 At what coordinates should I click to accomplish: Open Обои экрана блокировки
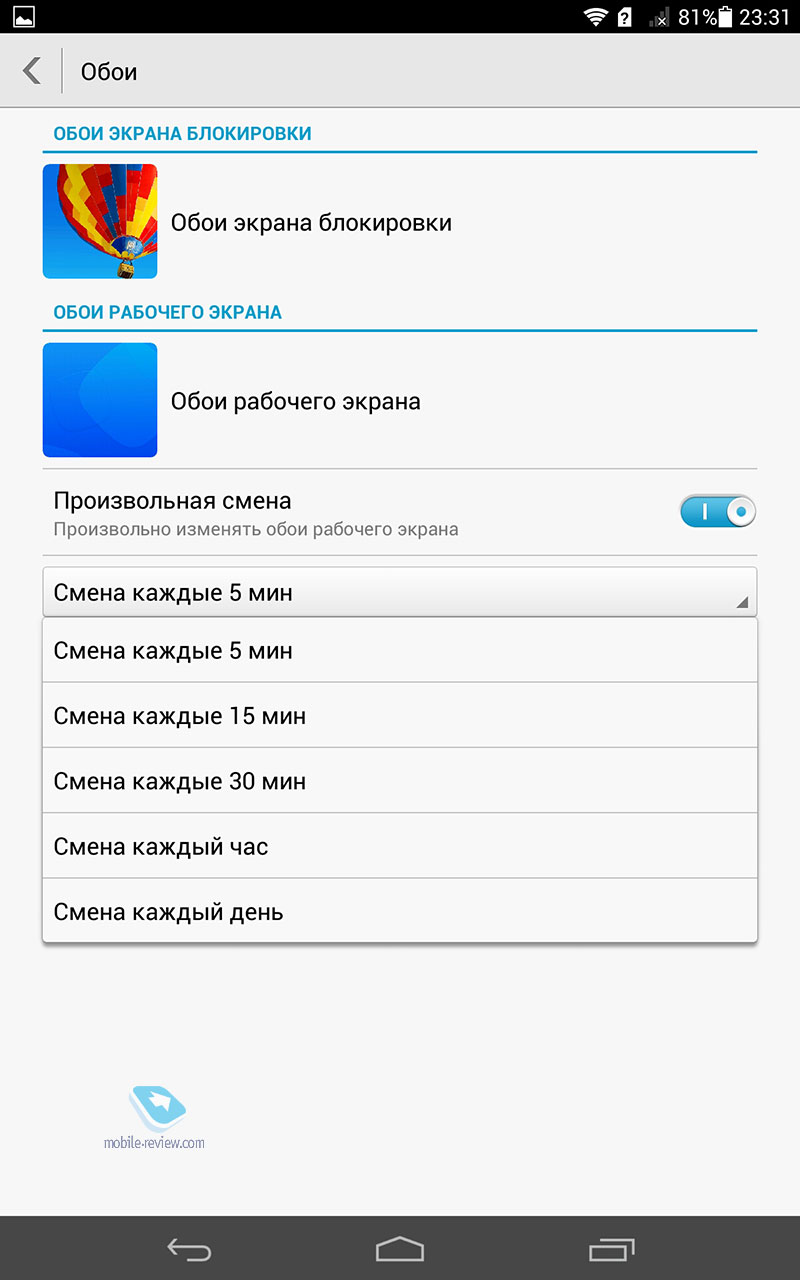click(x=400, y=222)
